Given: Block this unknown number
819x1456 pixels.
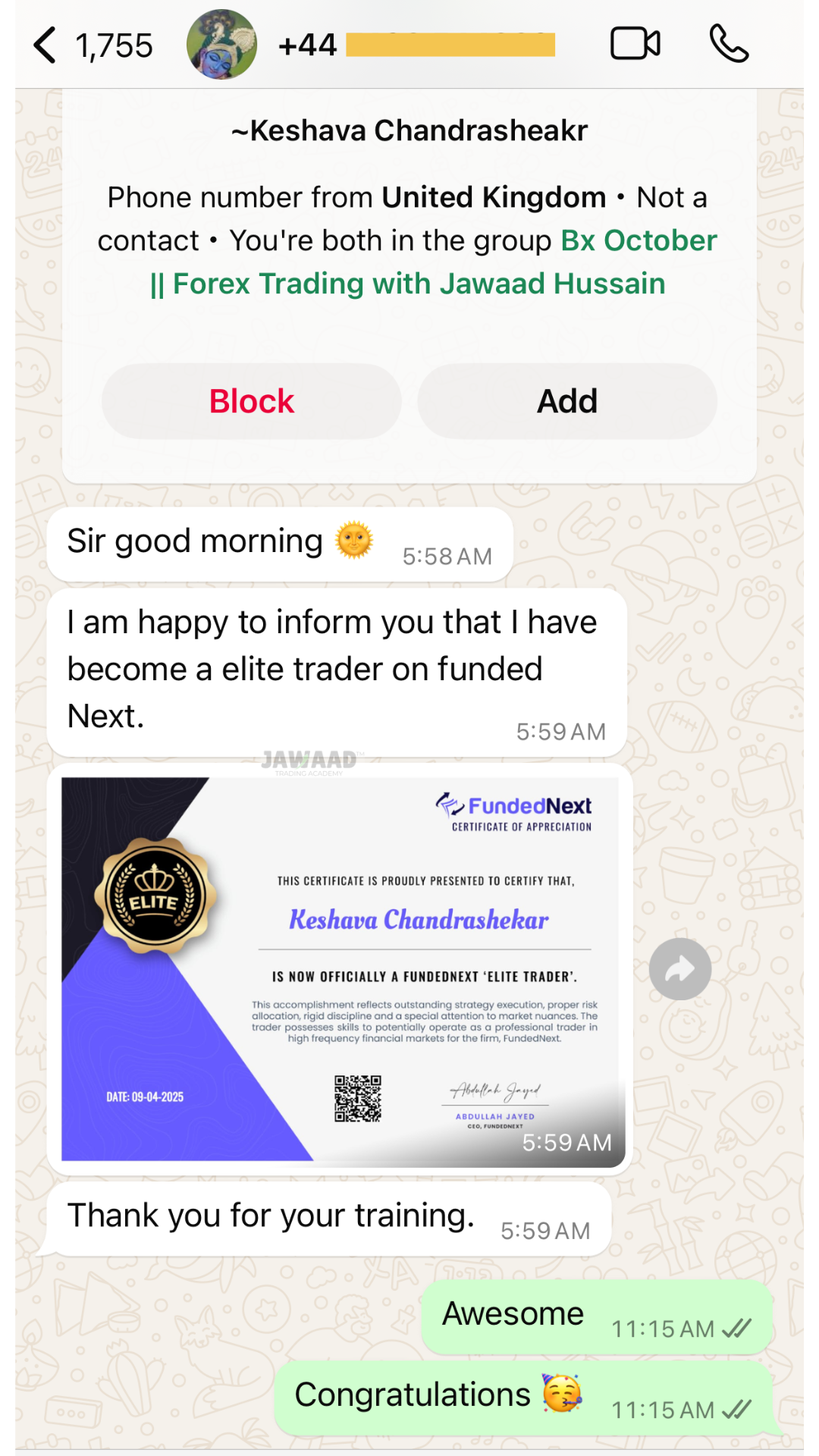Looking at the screenshot, I should pos(251,401).
